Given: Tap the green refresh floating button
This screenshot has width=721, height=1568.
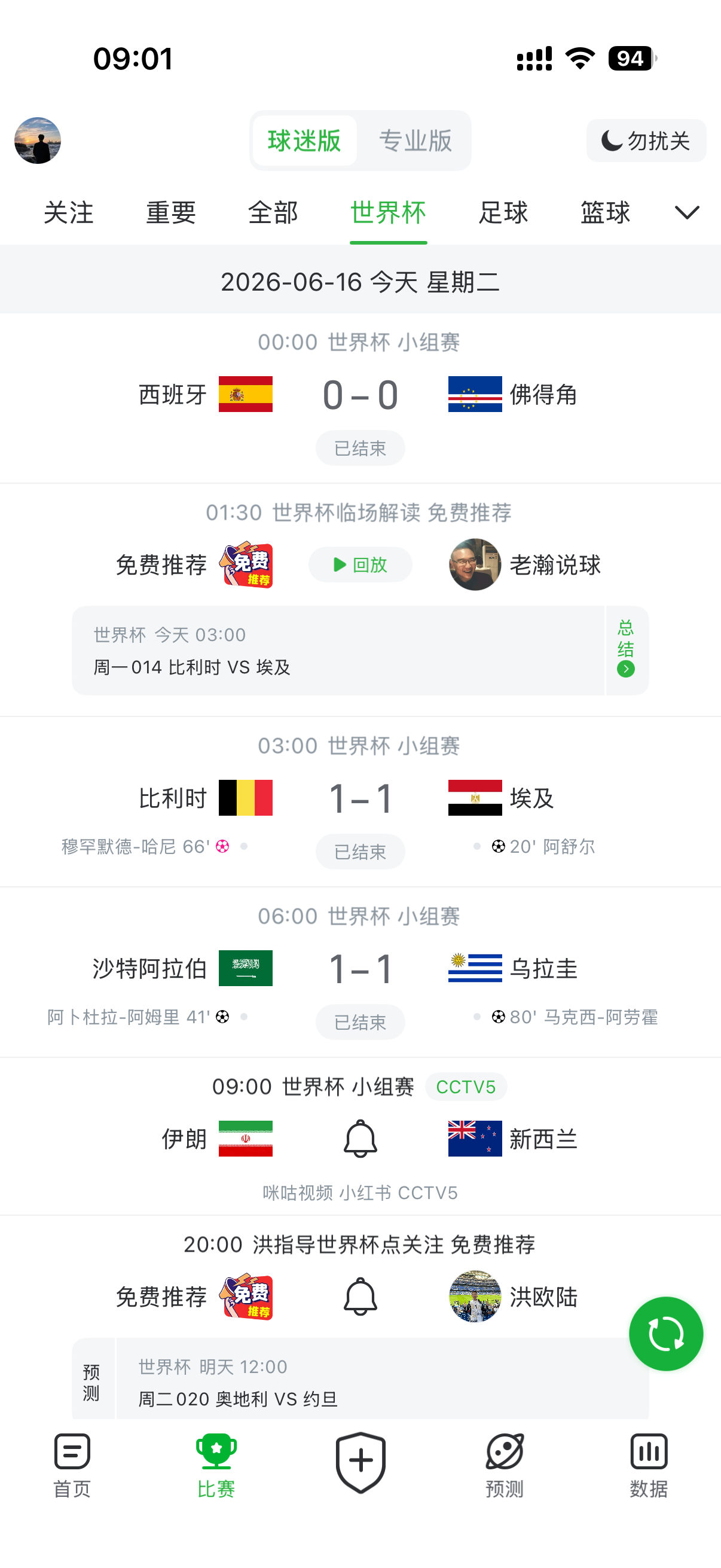Looking at the screenshot, I should (x=665, y=1334).
